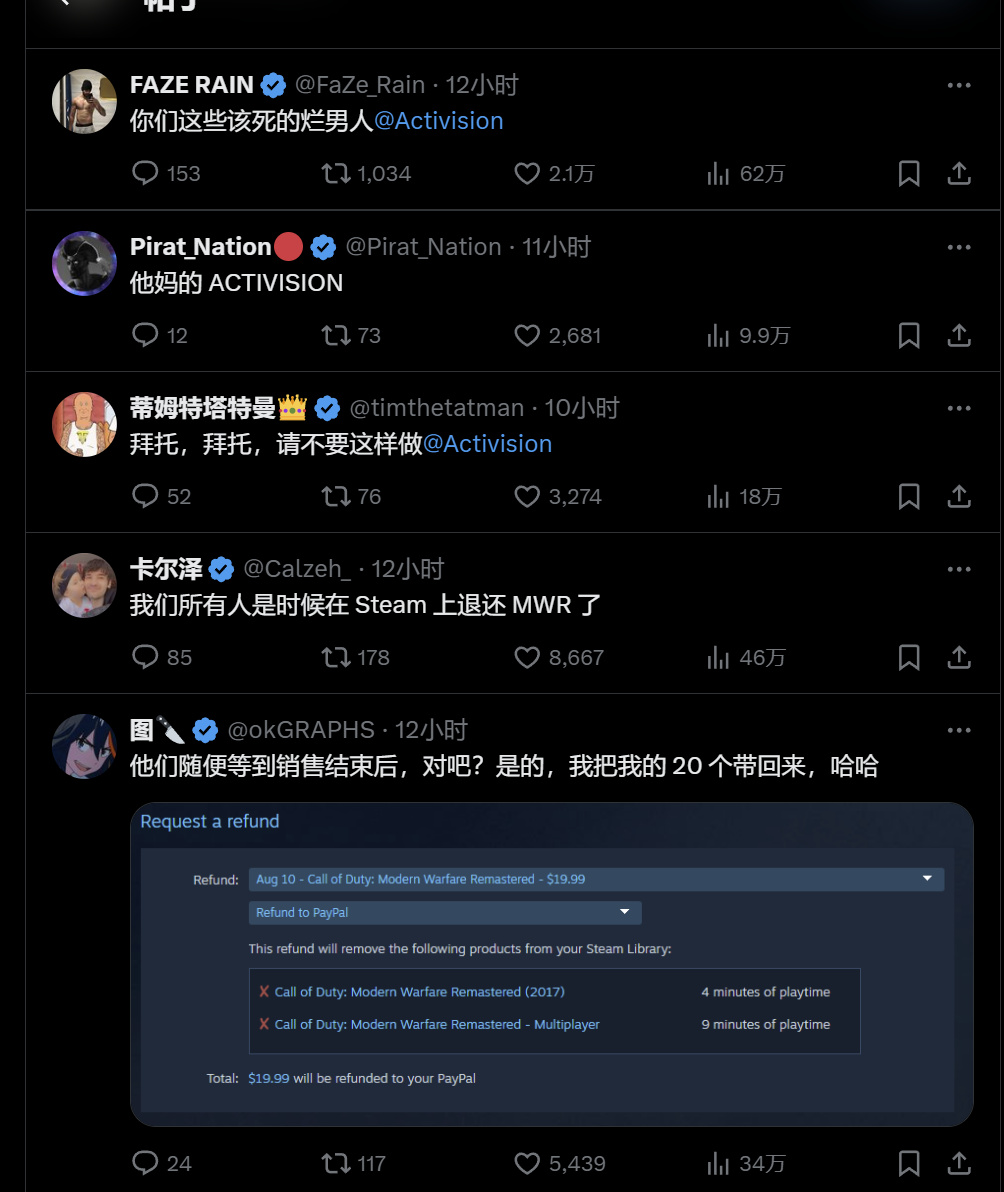Viewport: 1004px width, 1192px height.
Task: Repost @Calzeh_'s tweet about MWR
Action: pyautogui.click(x=336, y=657)
